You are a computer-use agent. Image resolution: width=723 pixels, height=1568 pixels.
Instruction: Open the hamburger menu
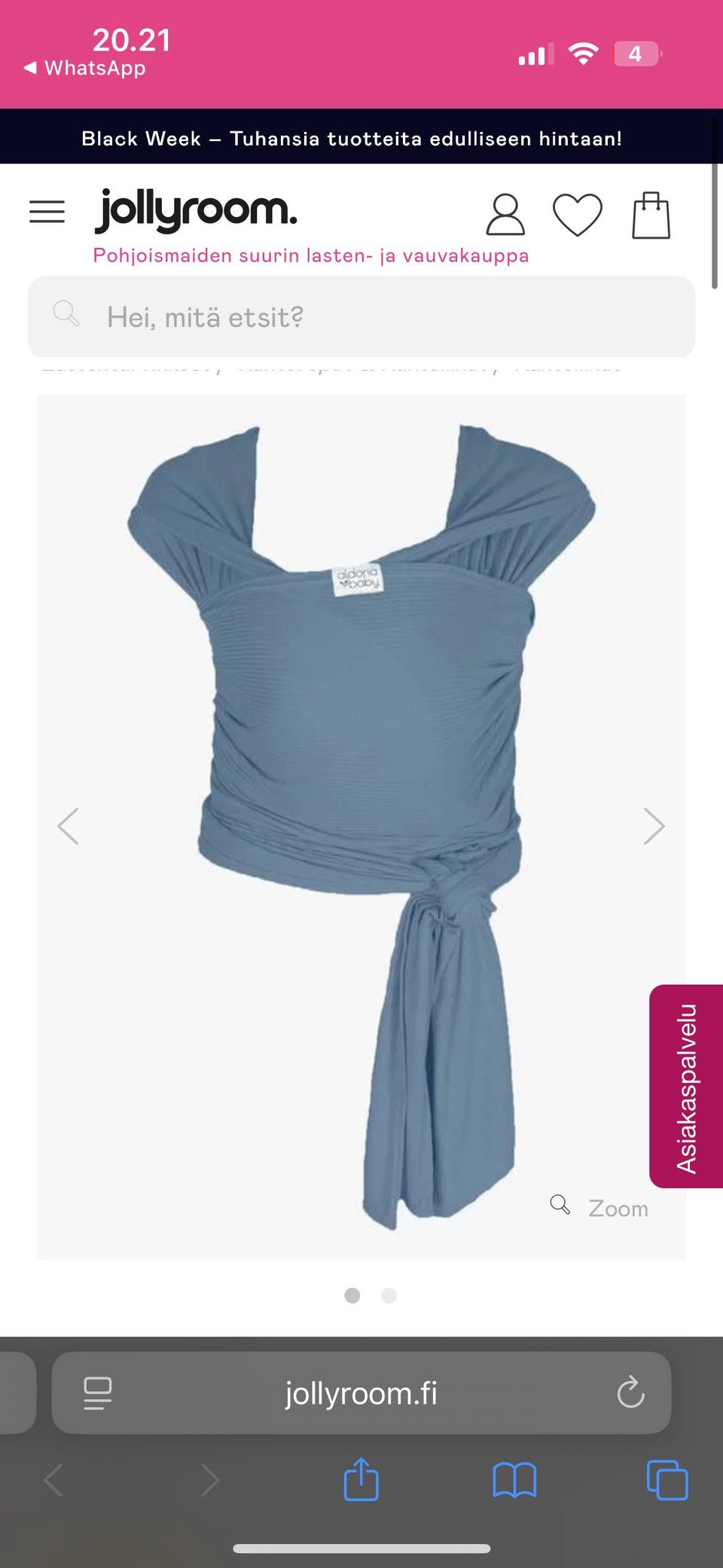click(47, 212)
